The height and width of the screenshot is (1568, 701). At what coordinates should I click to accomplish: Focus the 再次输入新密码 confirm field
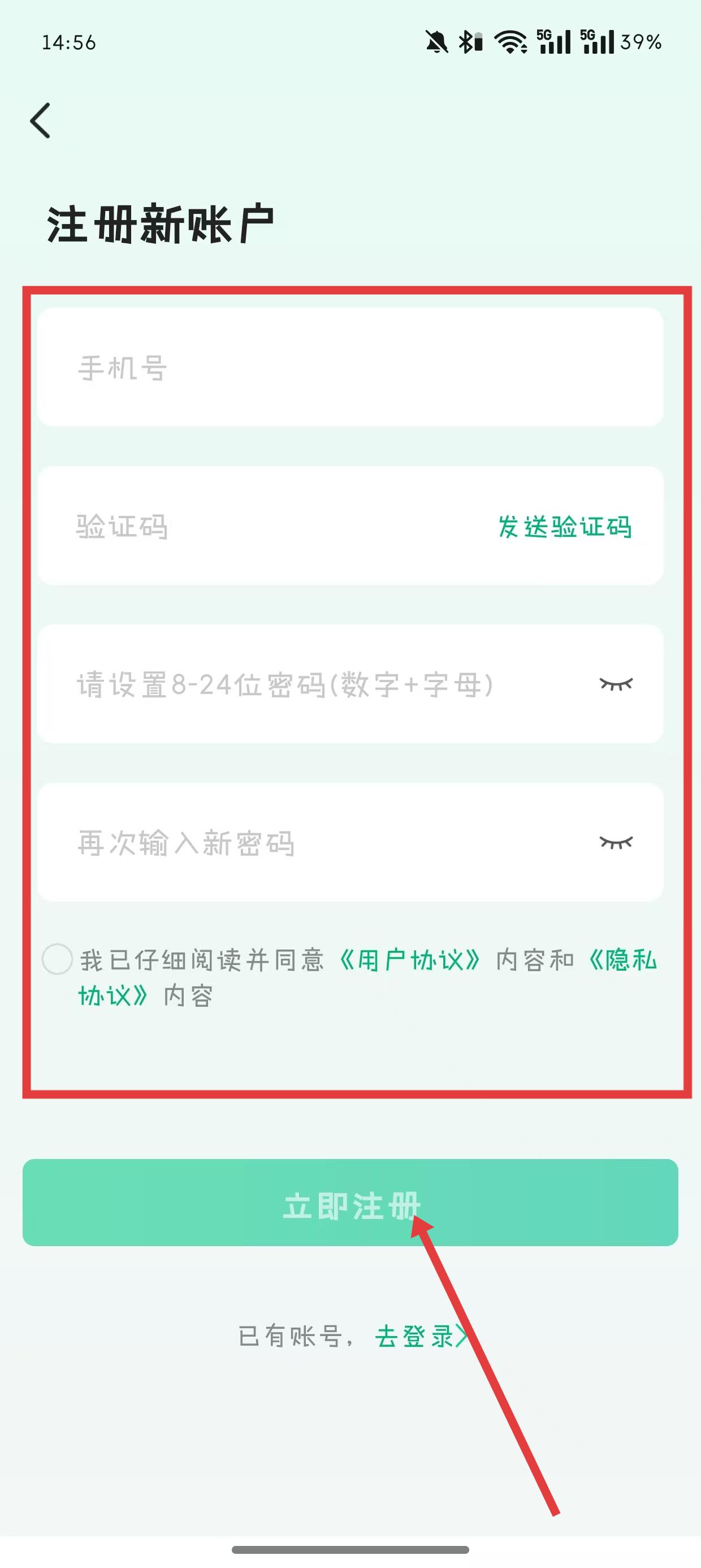(350, 842)
